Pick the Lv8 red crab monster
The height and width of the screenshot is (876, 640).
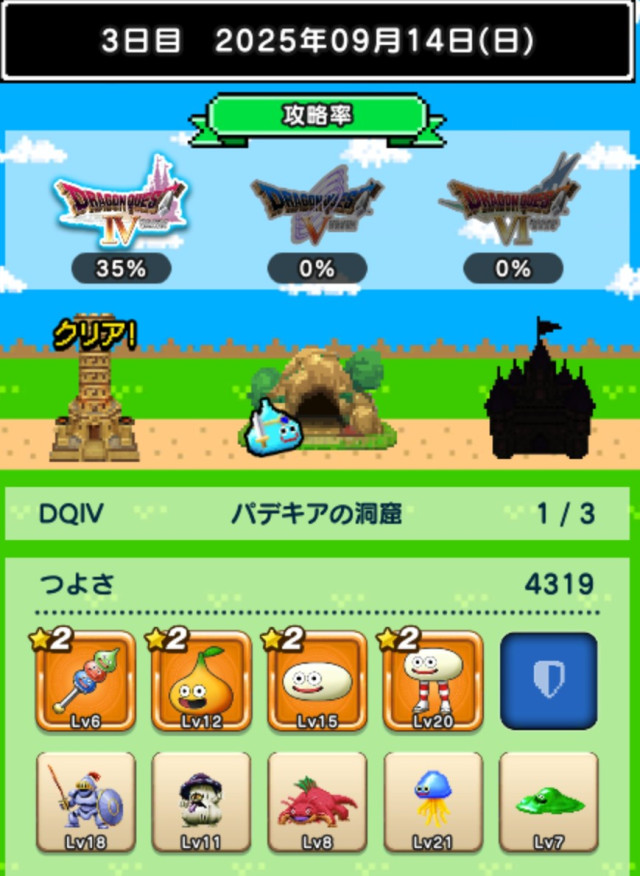[x=317, y=802]
